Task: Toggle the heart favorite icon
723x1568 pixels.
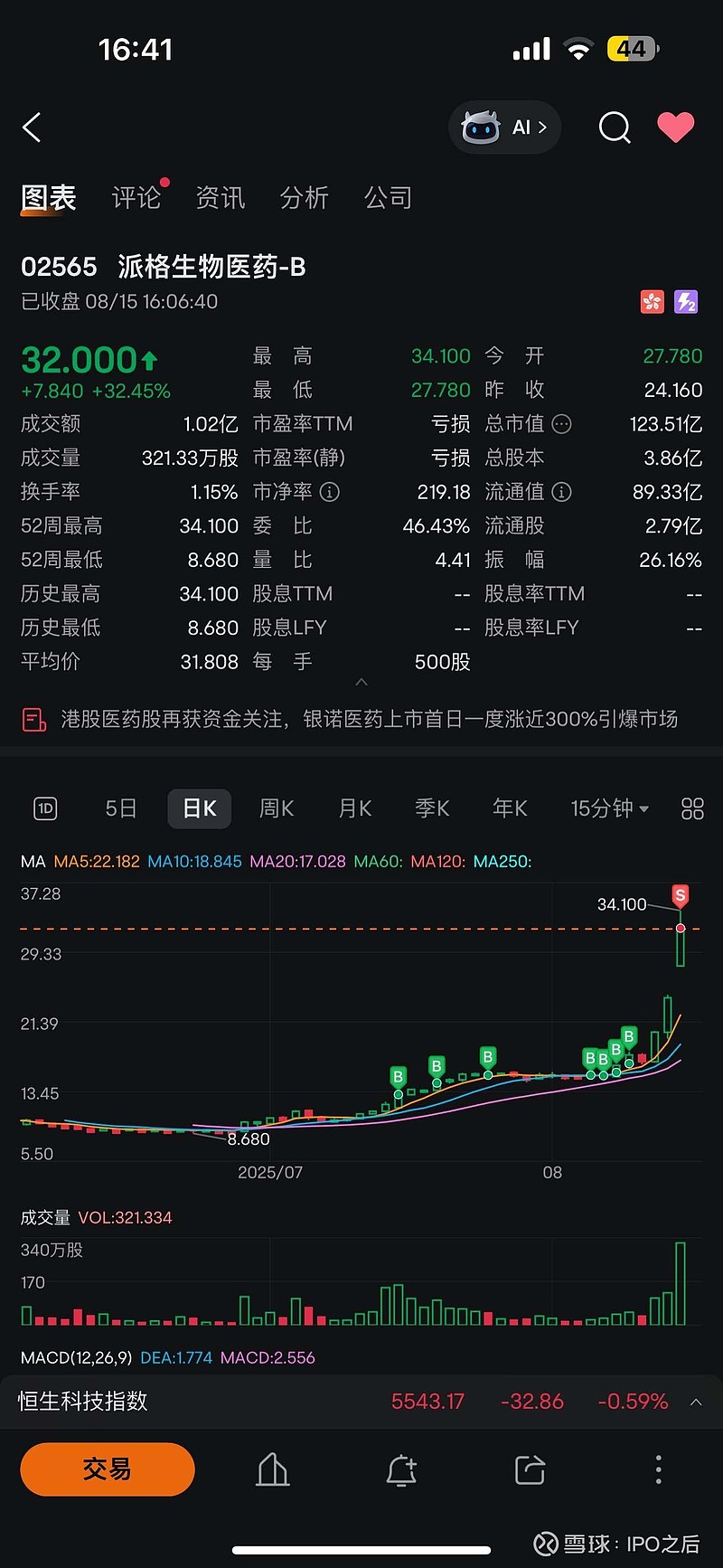Action: pyautogui.click(x=675, y=128)
